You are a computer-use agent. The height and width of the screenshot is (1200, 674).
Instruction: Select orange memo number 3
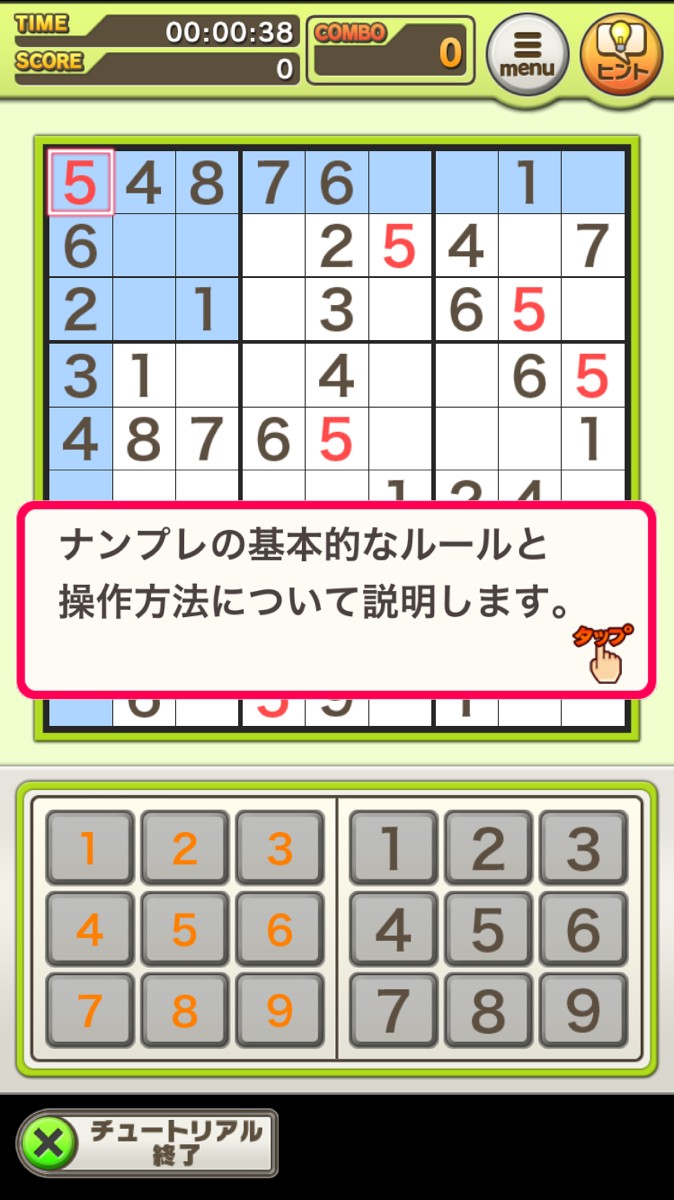[279, 849]
